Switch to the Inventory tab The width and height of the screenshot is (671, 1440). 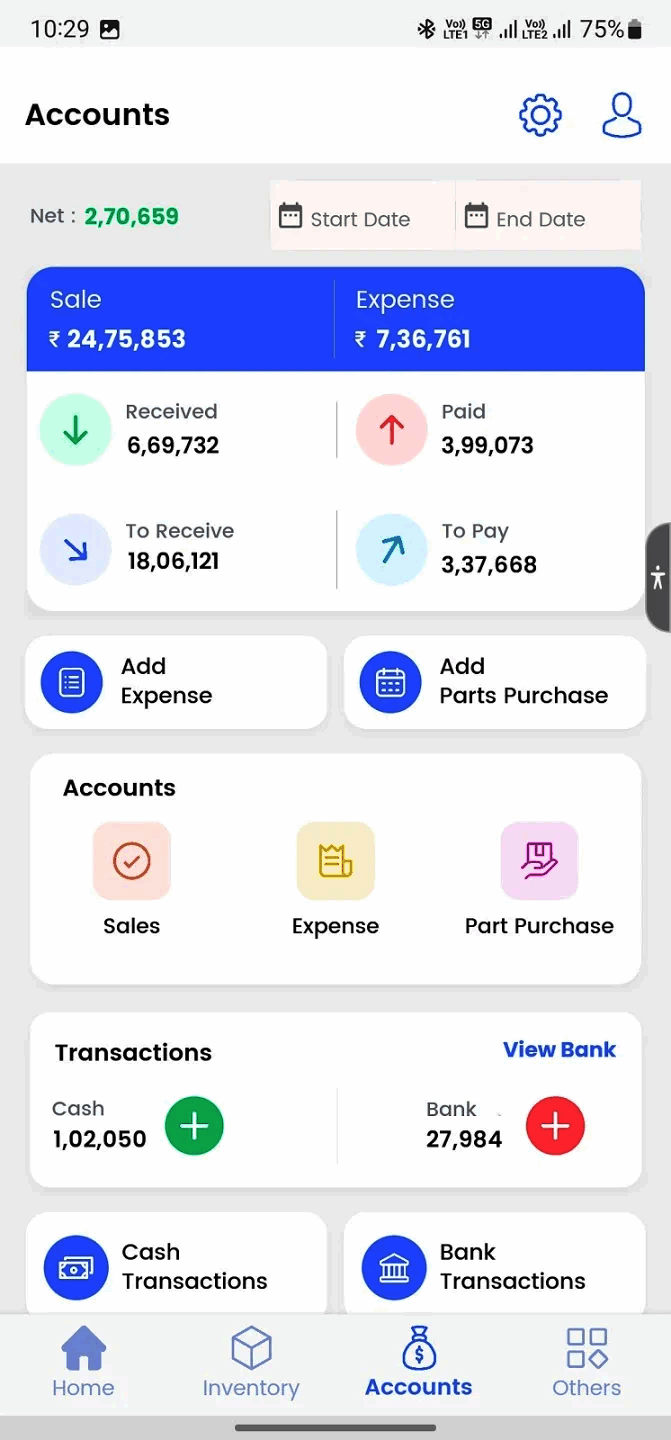251,1361
